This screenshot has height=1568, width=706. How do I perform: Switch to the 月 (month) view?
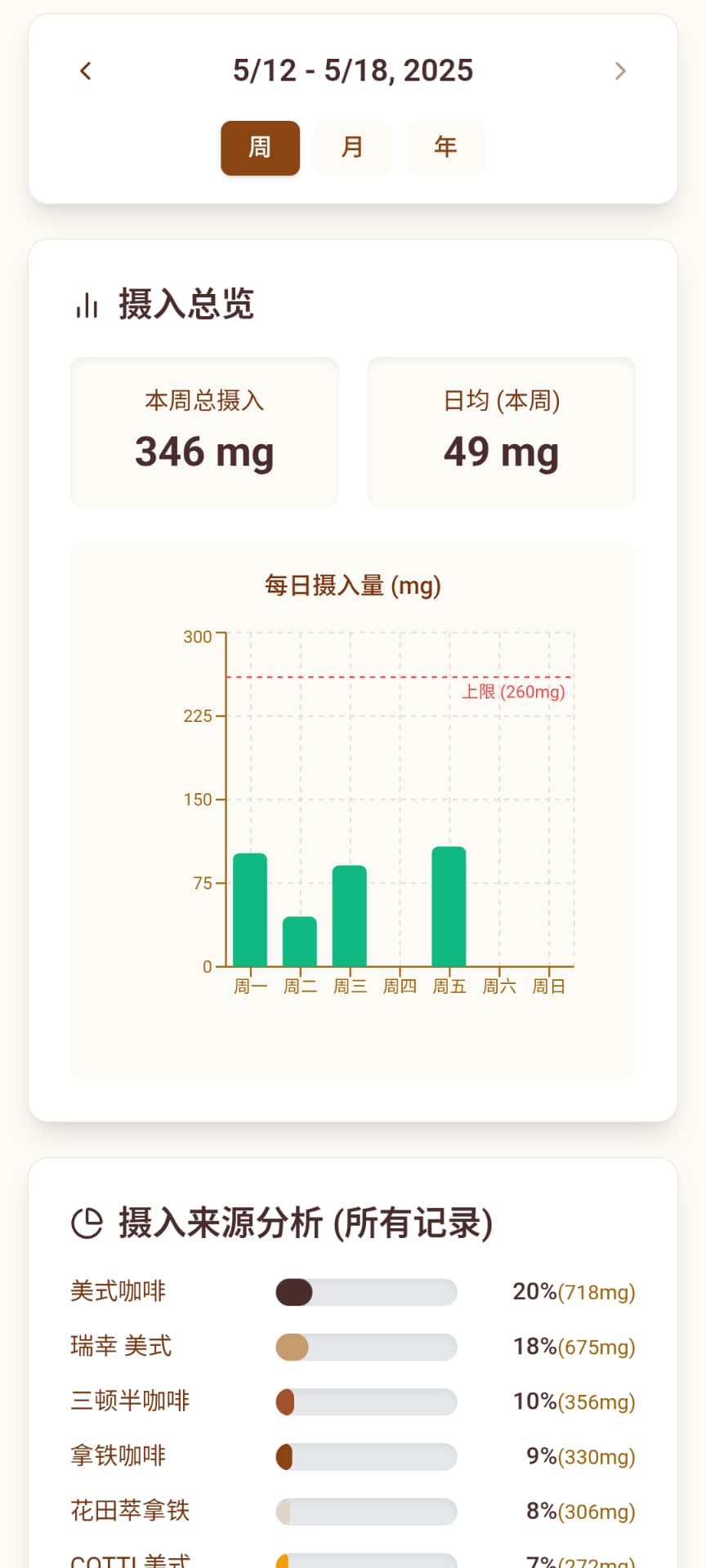[352, 148]
